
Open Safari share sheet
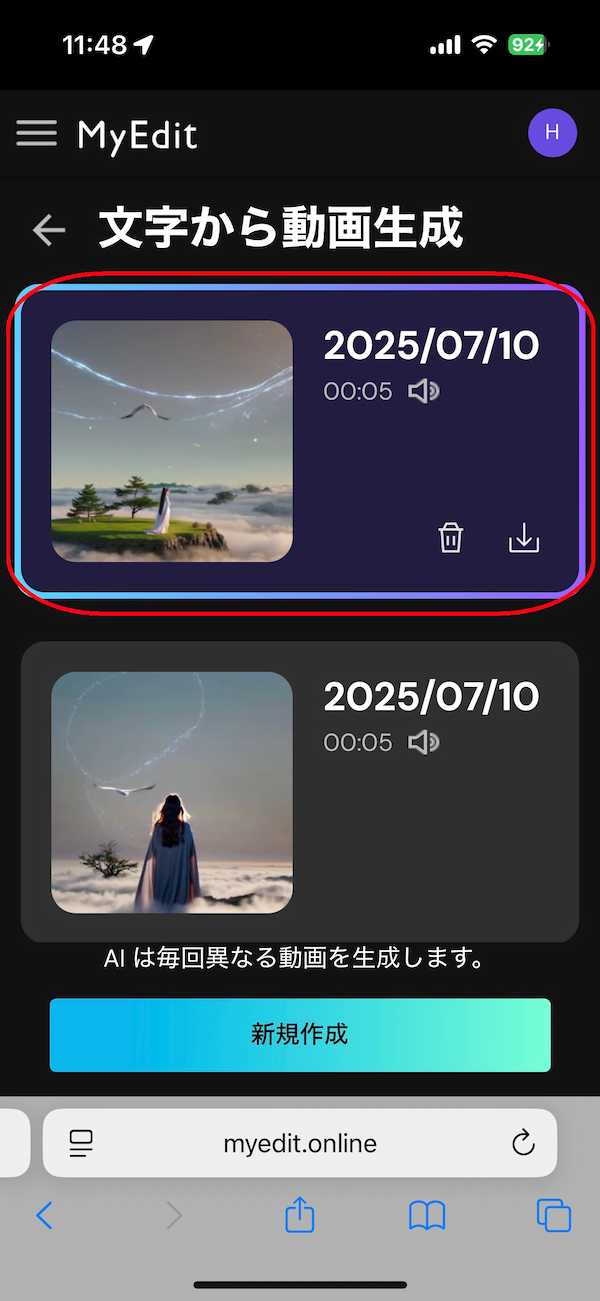[300, 1216]
